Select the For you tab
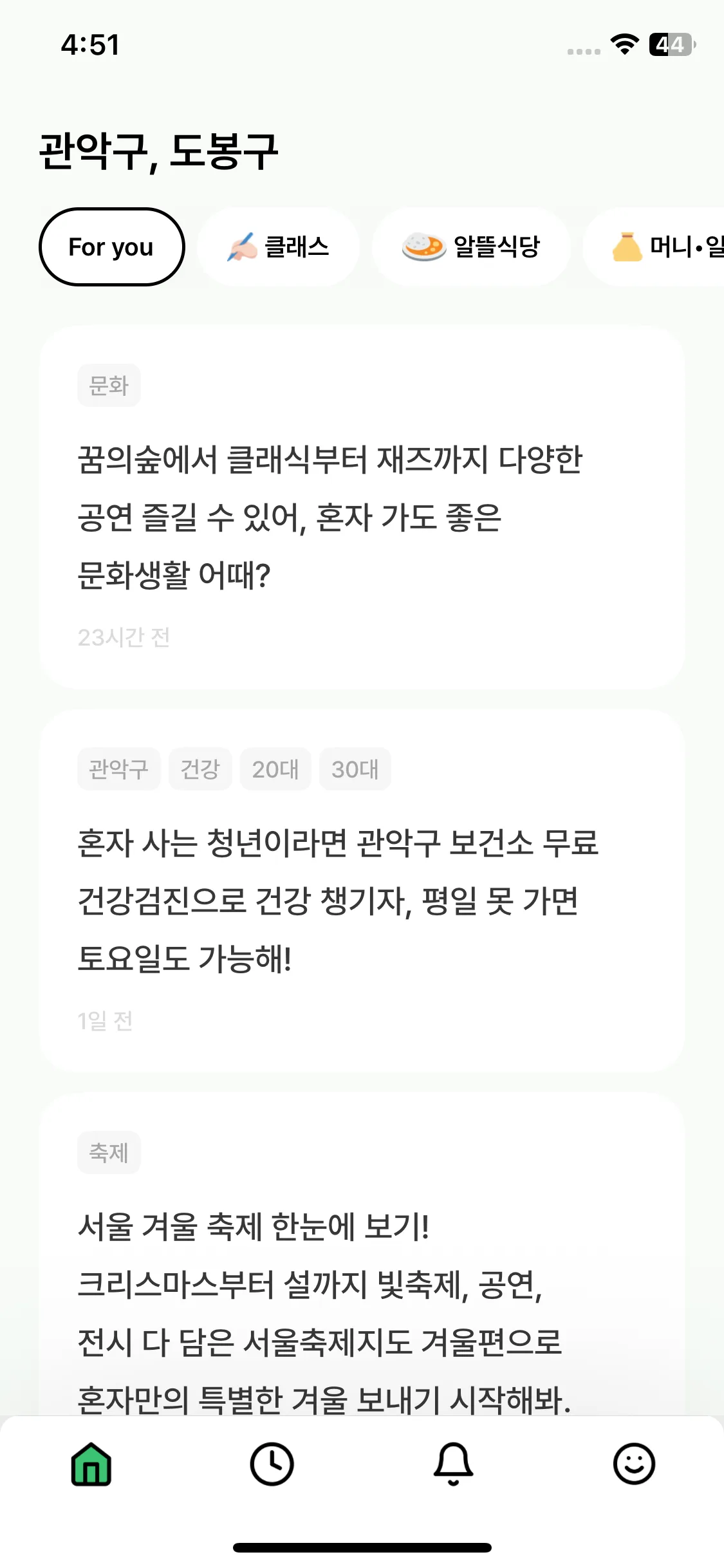 click(x=111, y=247)
